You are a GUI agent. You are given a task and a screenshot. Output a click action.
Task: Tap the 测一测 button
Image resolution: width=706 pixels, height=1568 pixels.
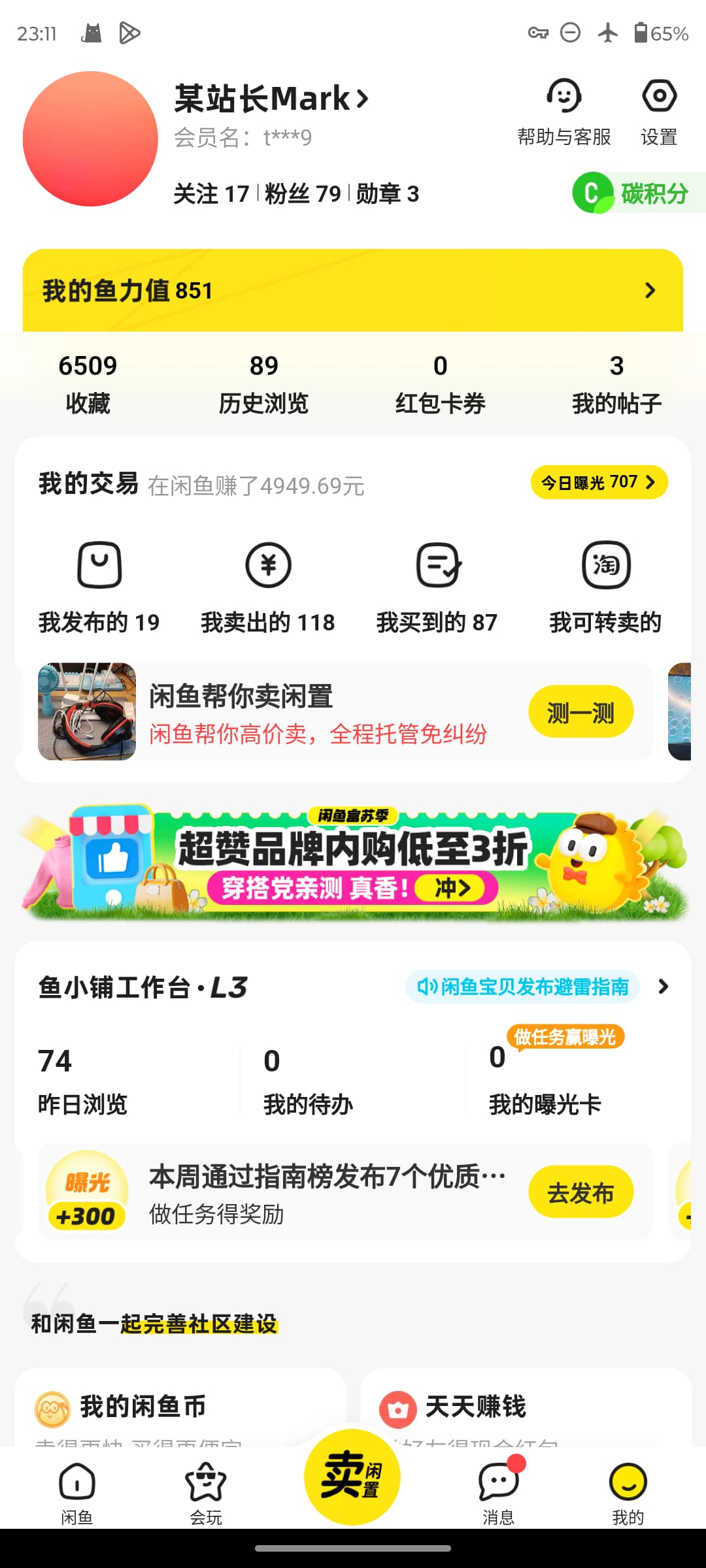click(581, 711)
